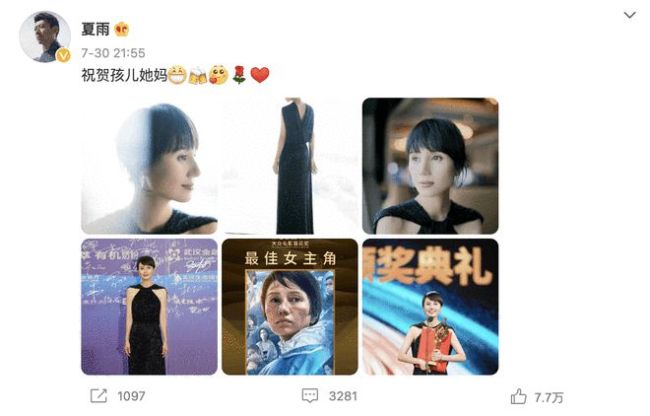Open the side profile portrait photo
The height and width of the screenshot is (416, 650).
click(149, 166)
